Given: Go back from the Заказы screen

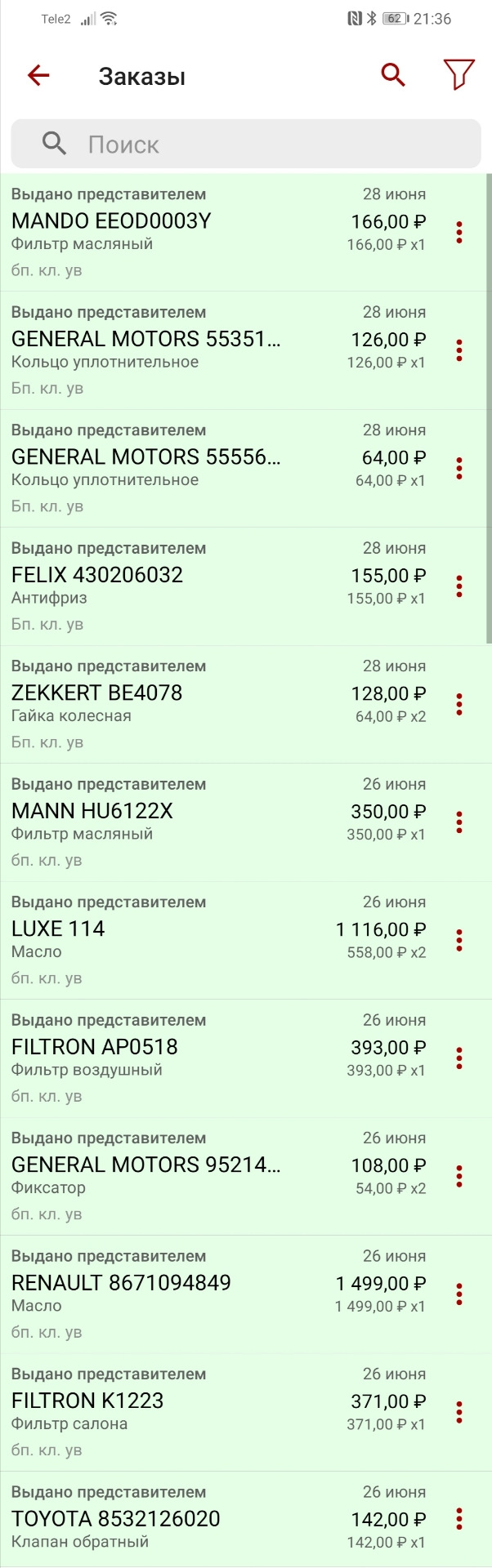Looking at the screenshot, I should point(38,76).
